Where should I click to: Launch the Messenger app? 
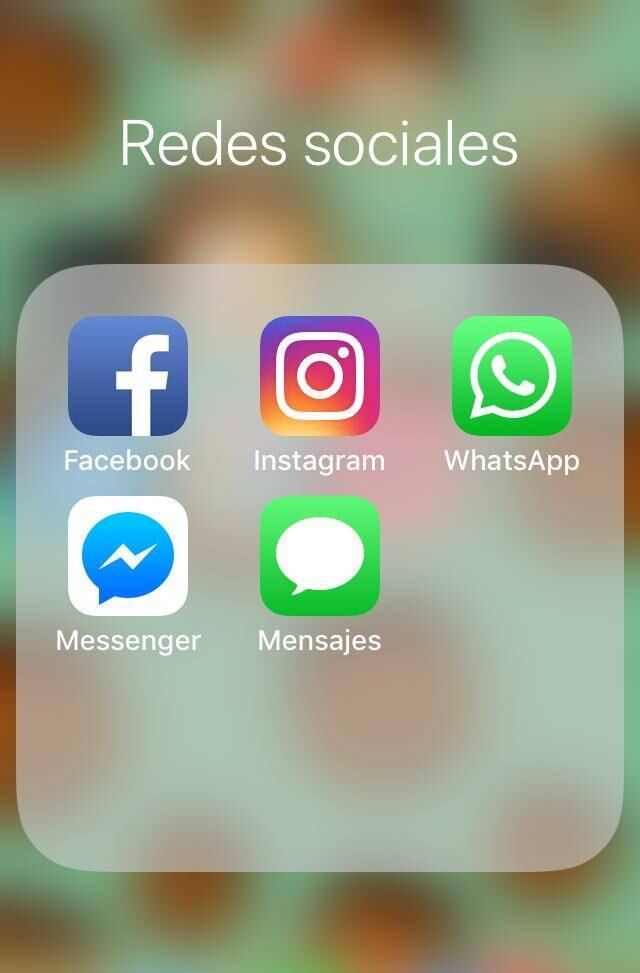pos(127,556)
